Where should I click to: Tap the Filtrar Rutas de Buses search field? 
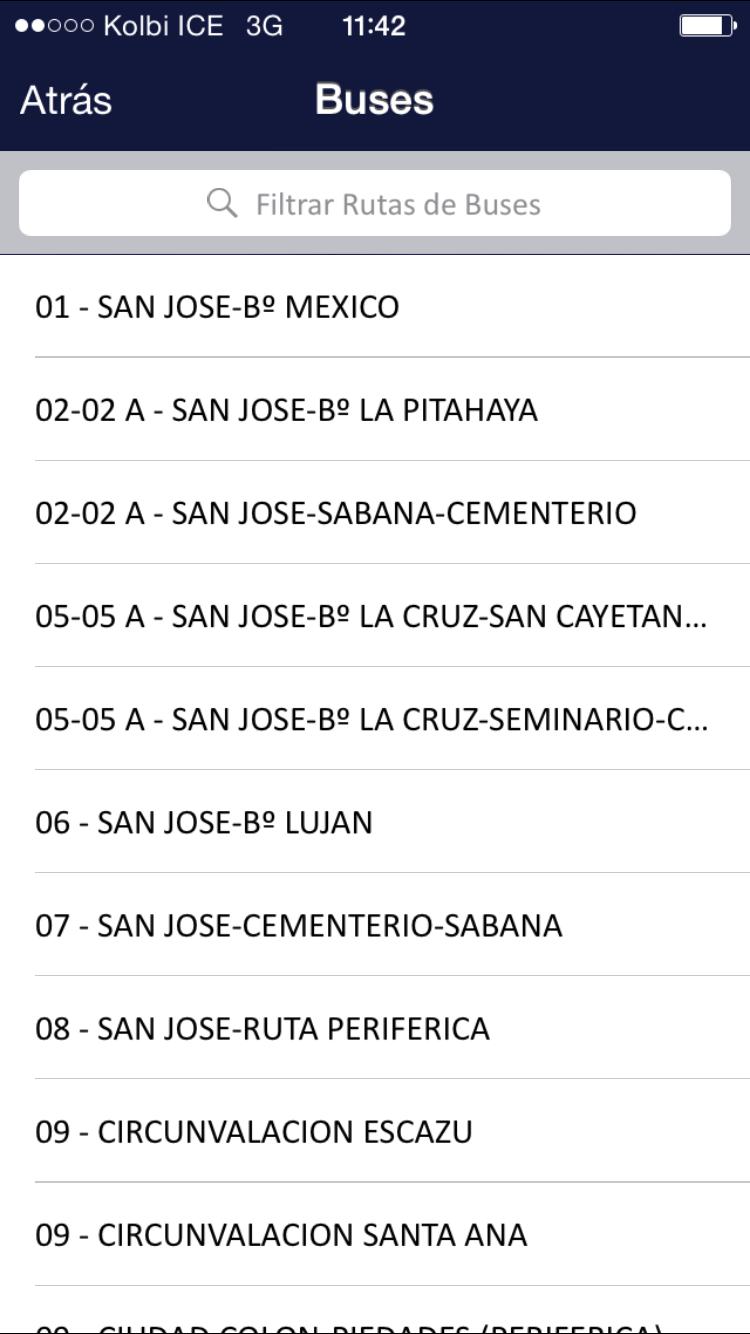click(375, 204)
